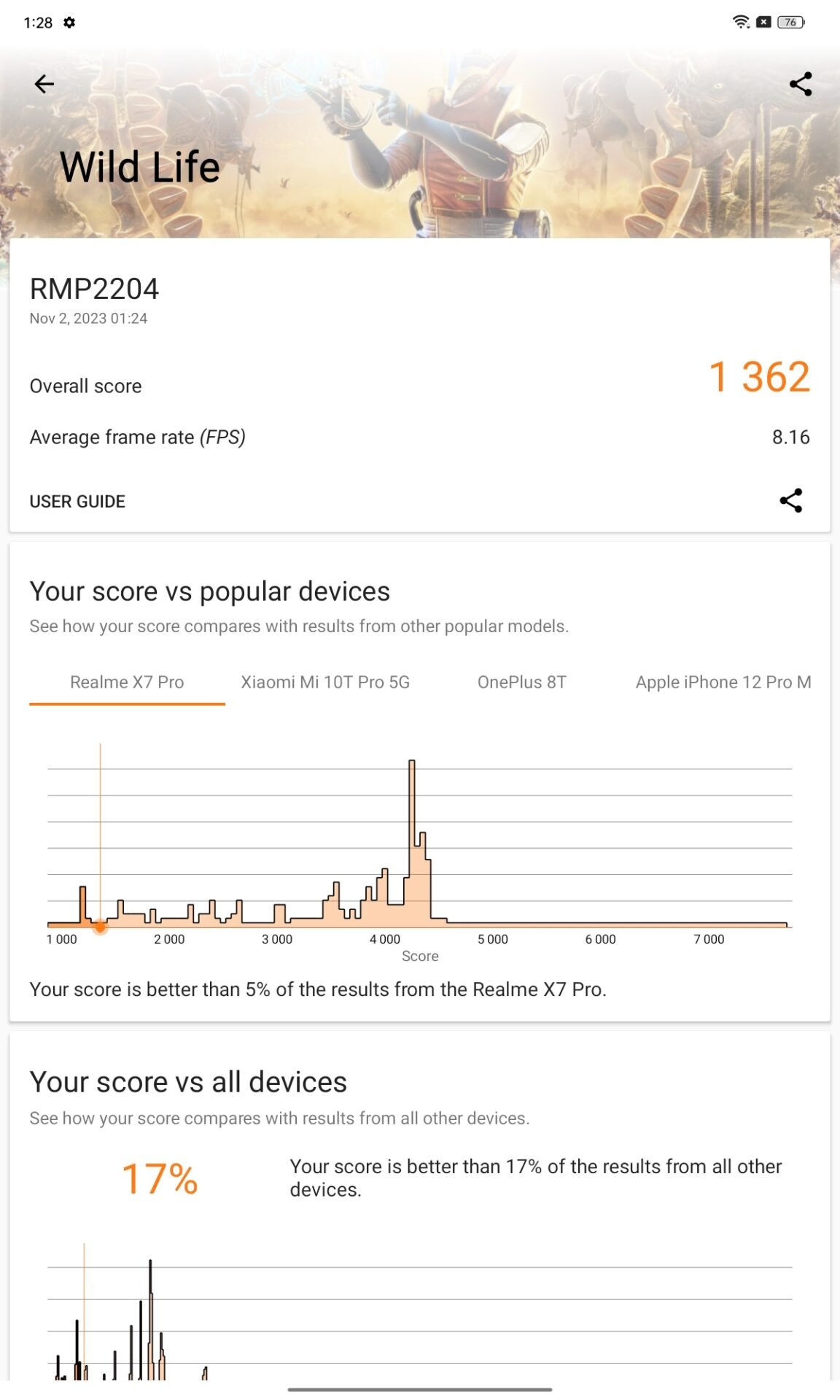Go back using the top-left arrow

point(44,85)
